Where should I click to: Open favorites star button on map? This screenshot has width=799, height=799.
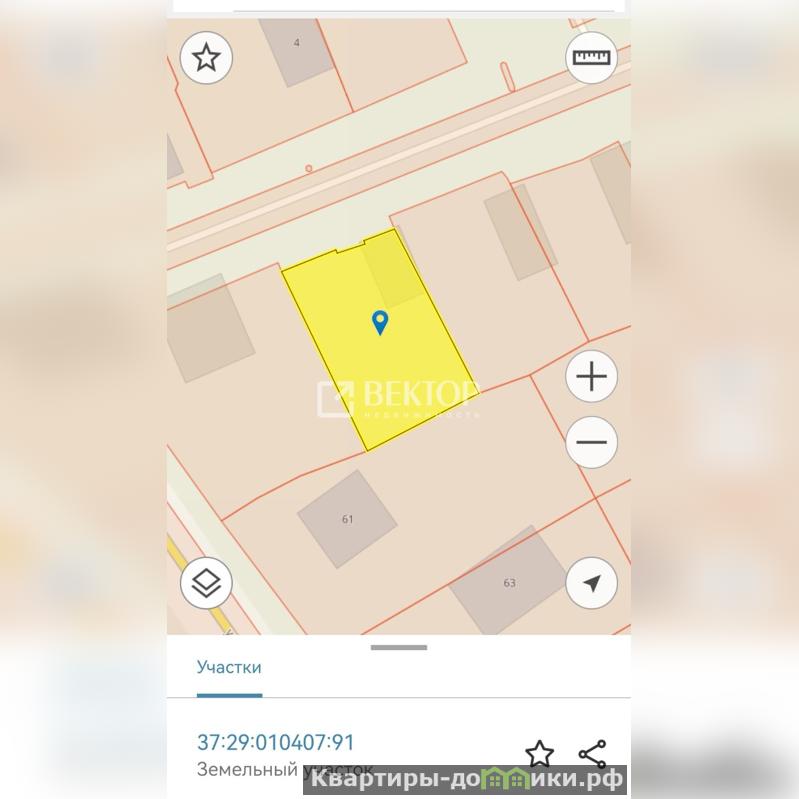[x=206, y=57]
